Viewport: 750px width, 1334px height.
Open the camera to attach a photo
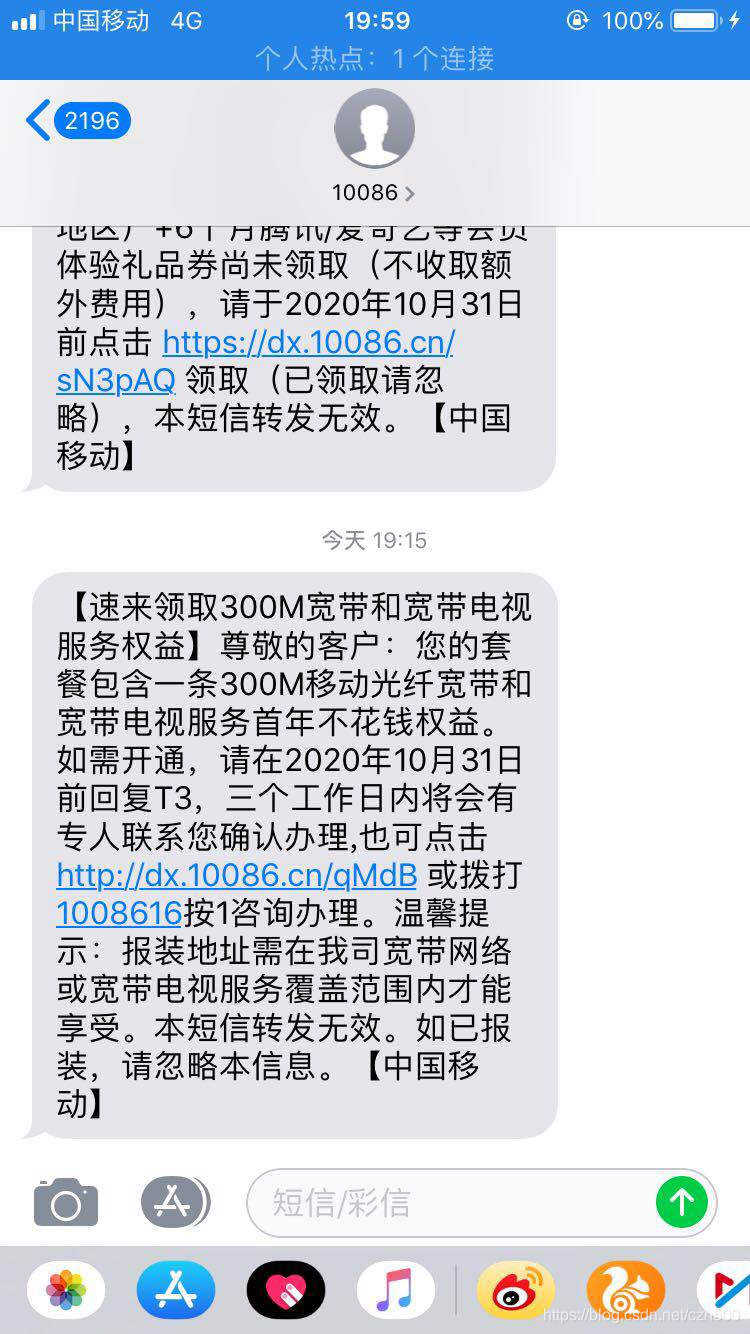[x=66, y=1201]
